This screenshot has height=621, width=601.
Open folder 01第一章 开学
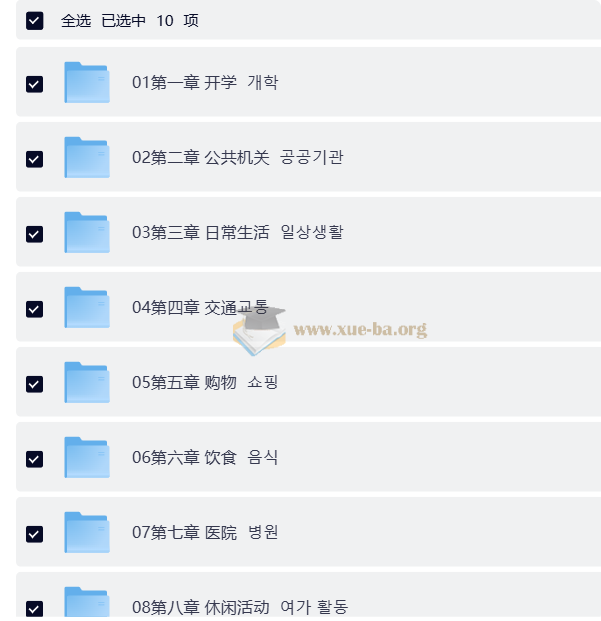pos(204,82)
